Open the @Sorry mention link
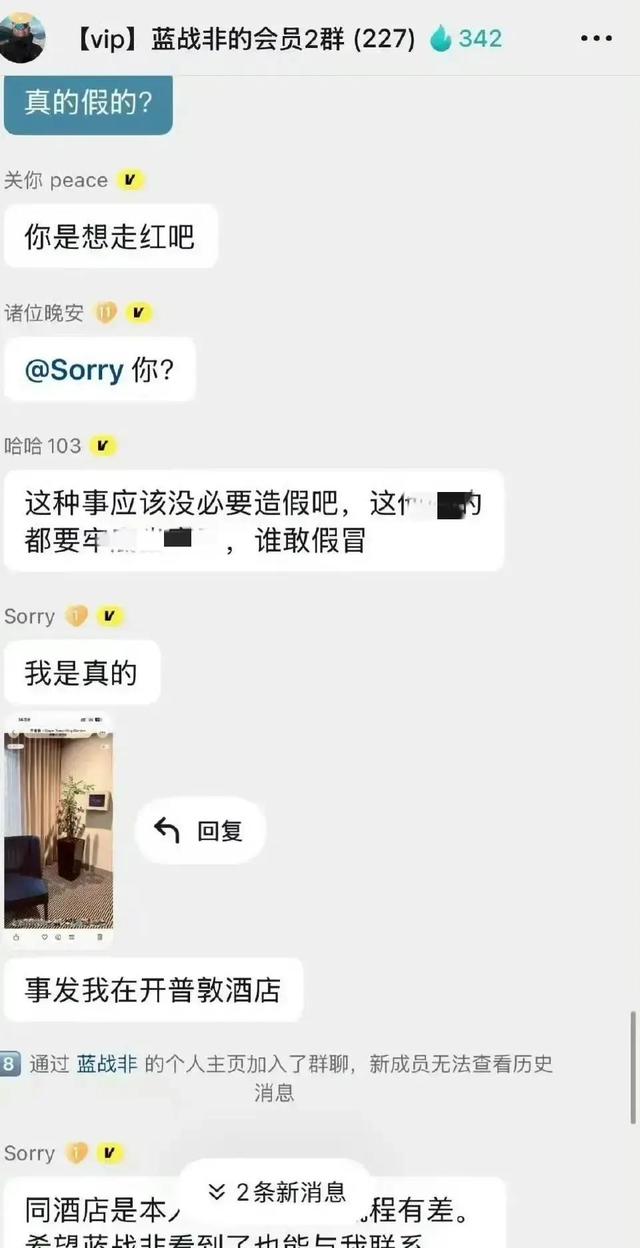Viewport: 640px width, 1248px height. coord(74,370)
